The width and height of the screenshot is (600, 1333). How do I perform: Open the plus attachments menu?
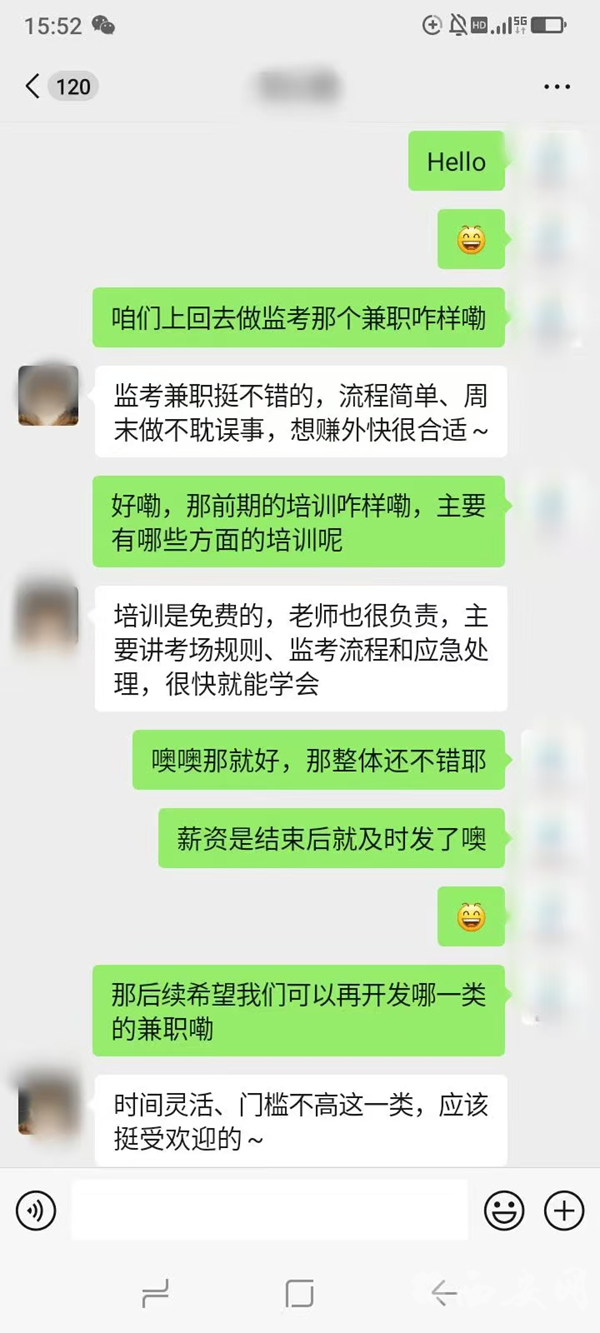564,1211
